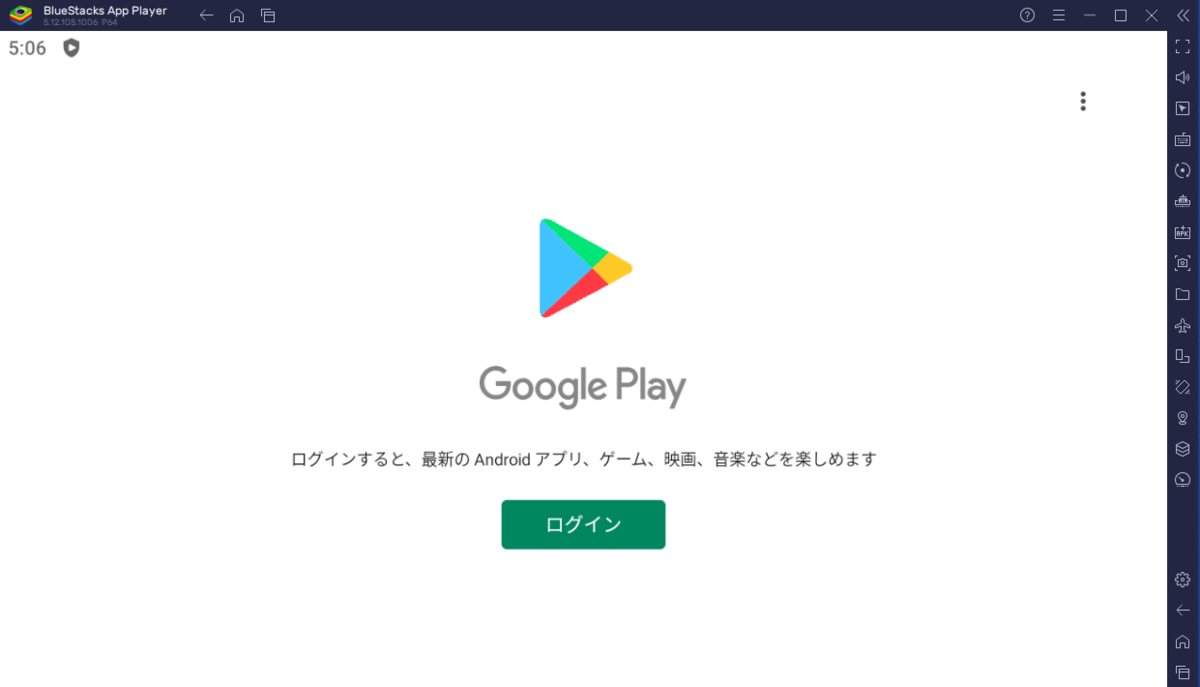
Task: Open recent apps from top bar
Action: pos(267,15)
